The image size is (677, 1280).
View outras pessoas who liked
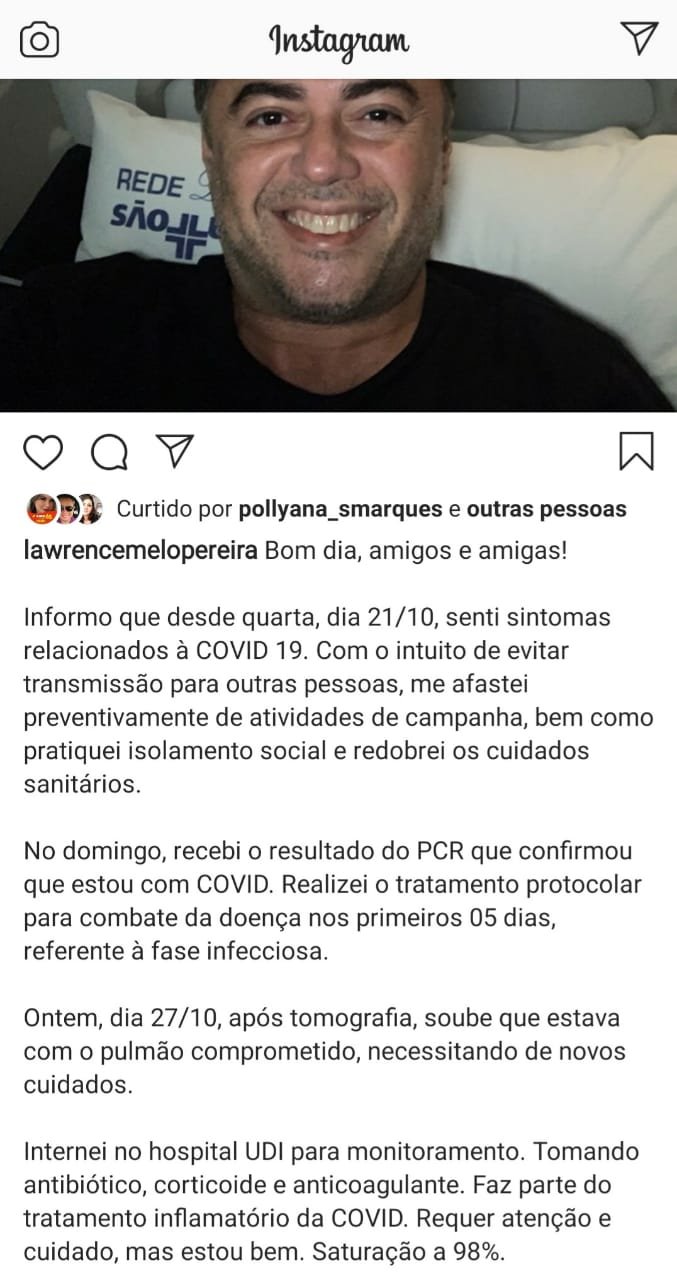547,509
